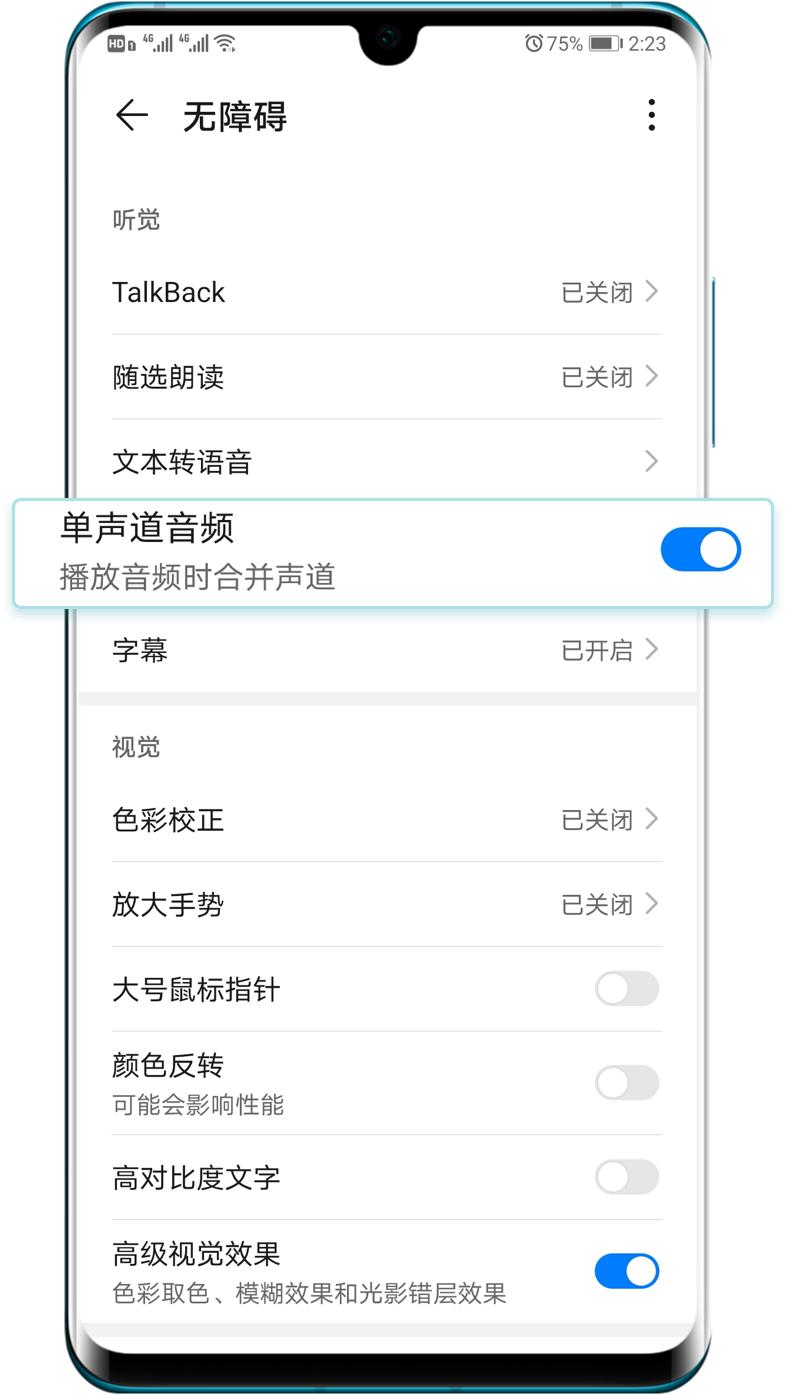Open 色彩校正 (color correction) settings
The height and width of the screenshot is (1395, 786).
[x=654, y=819]
